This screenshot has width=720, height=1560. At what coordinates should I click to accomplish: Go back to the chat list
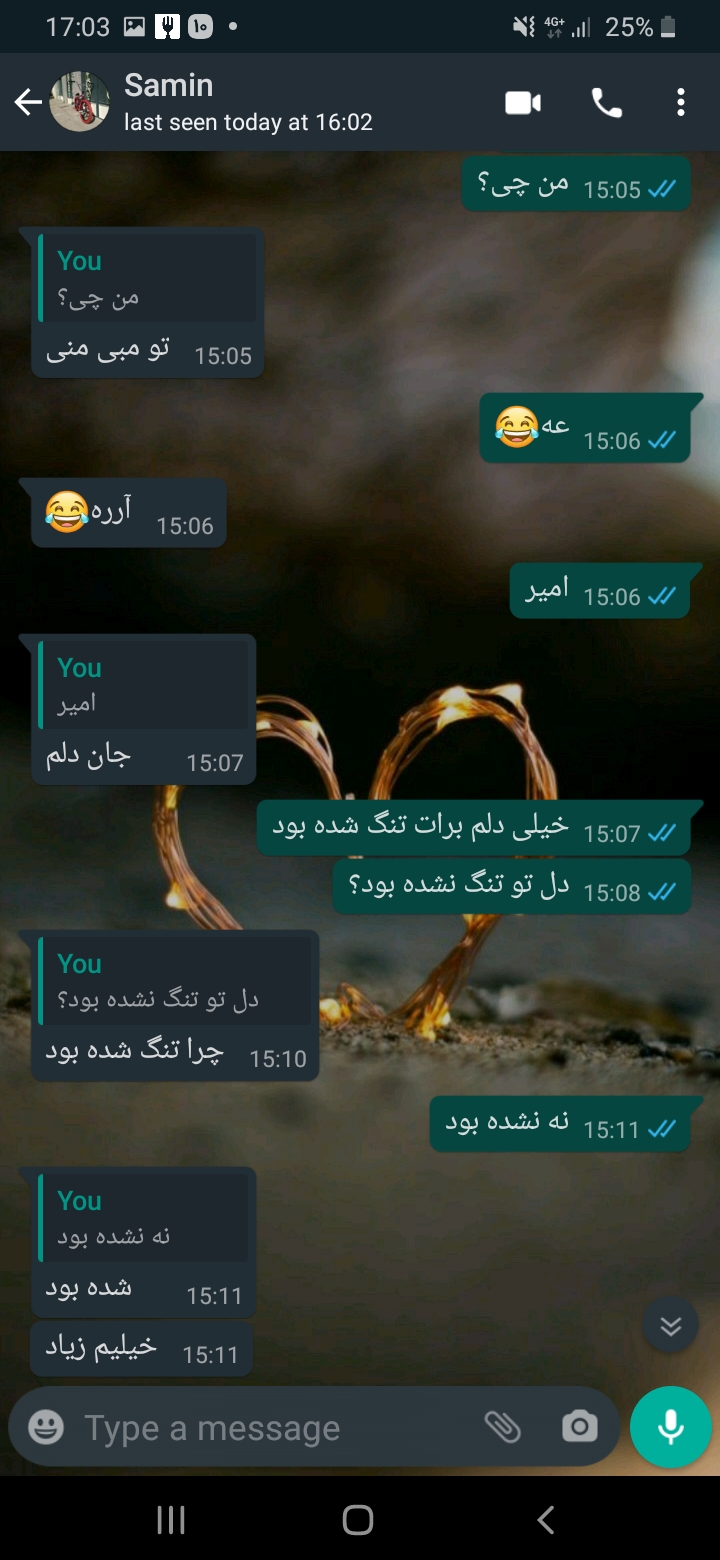click(x=28, y=102)
